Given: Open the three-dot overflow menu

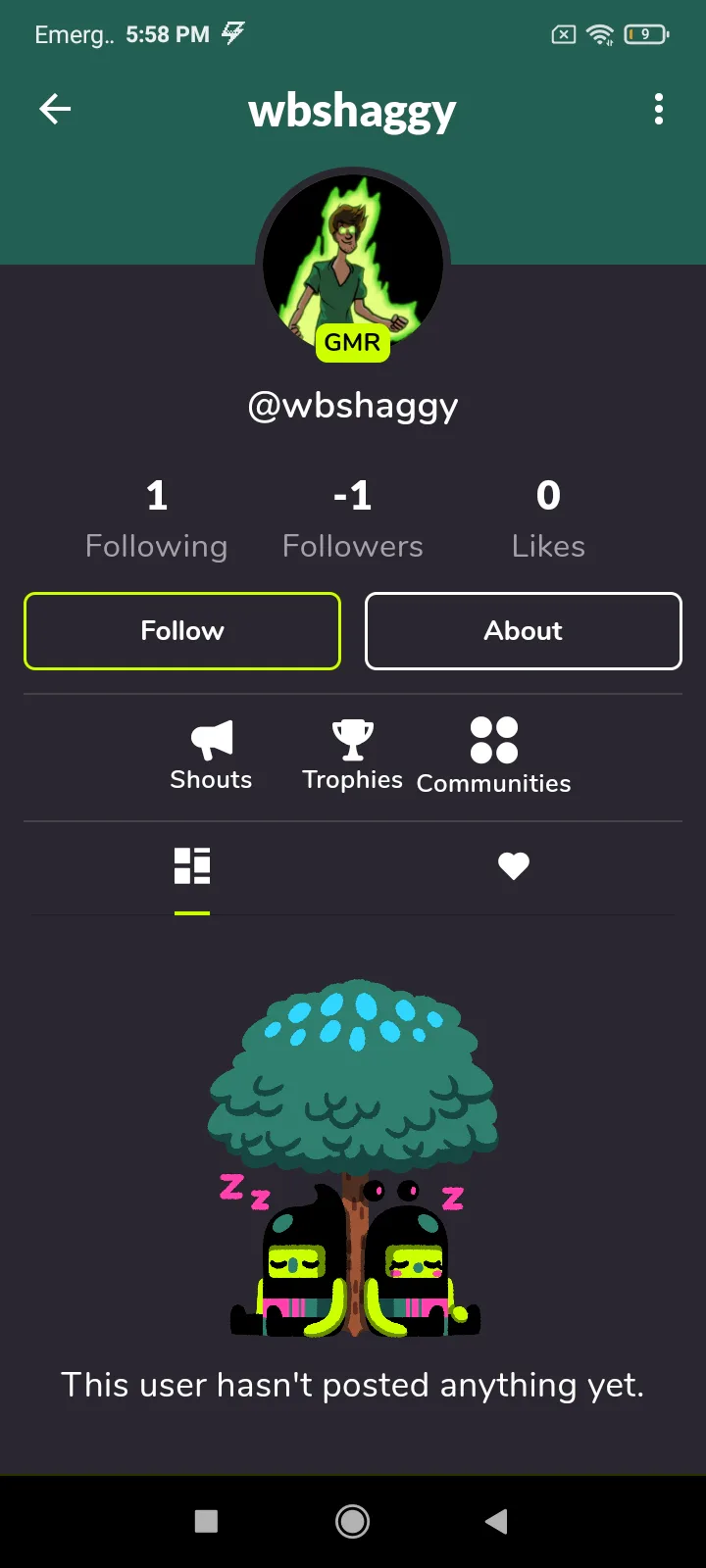Looking at the screenshot, I should [x=659, y=109].
